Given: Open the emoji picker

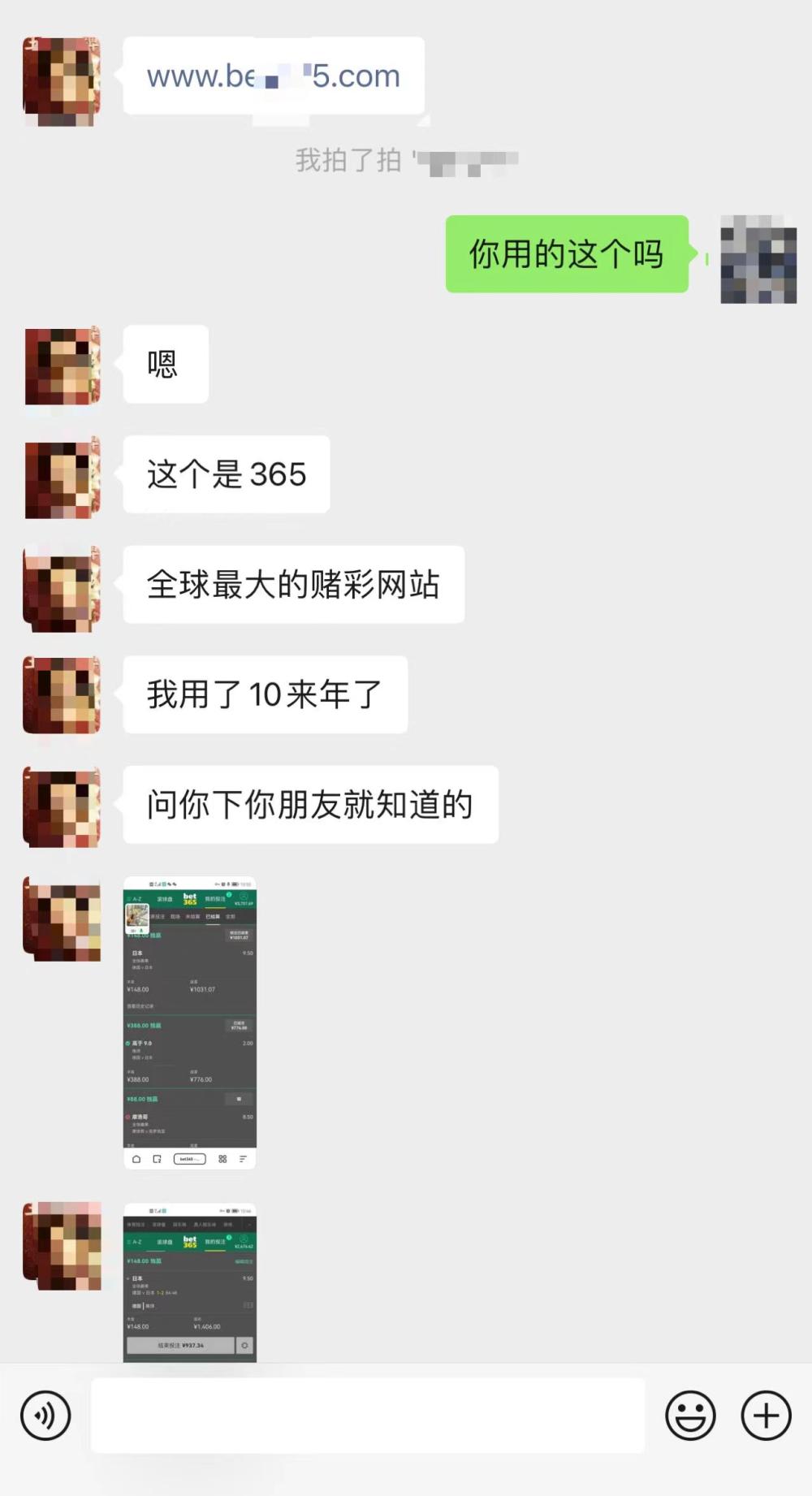Looking at the screenshot, I should tap(691, 1415).
